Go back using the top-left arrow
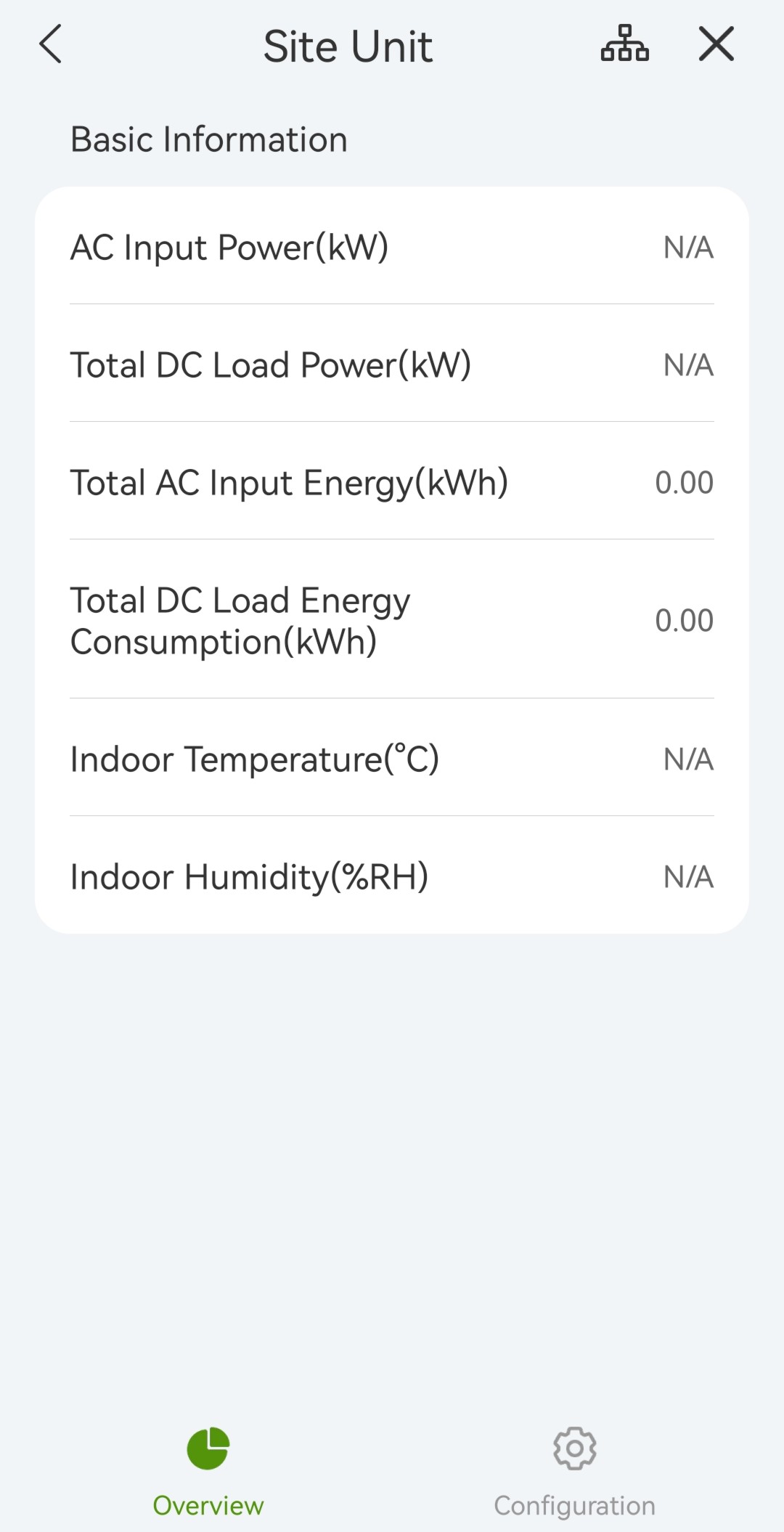 pyautogui.click(x=50, y=45)
